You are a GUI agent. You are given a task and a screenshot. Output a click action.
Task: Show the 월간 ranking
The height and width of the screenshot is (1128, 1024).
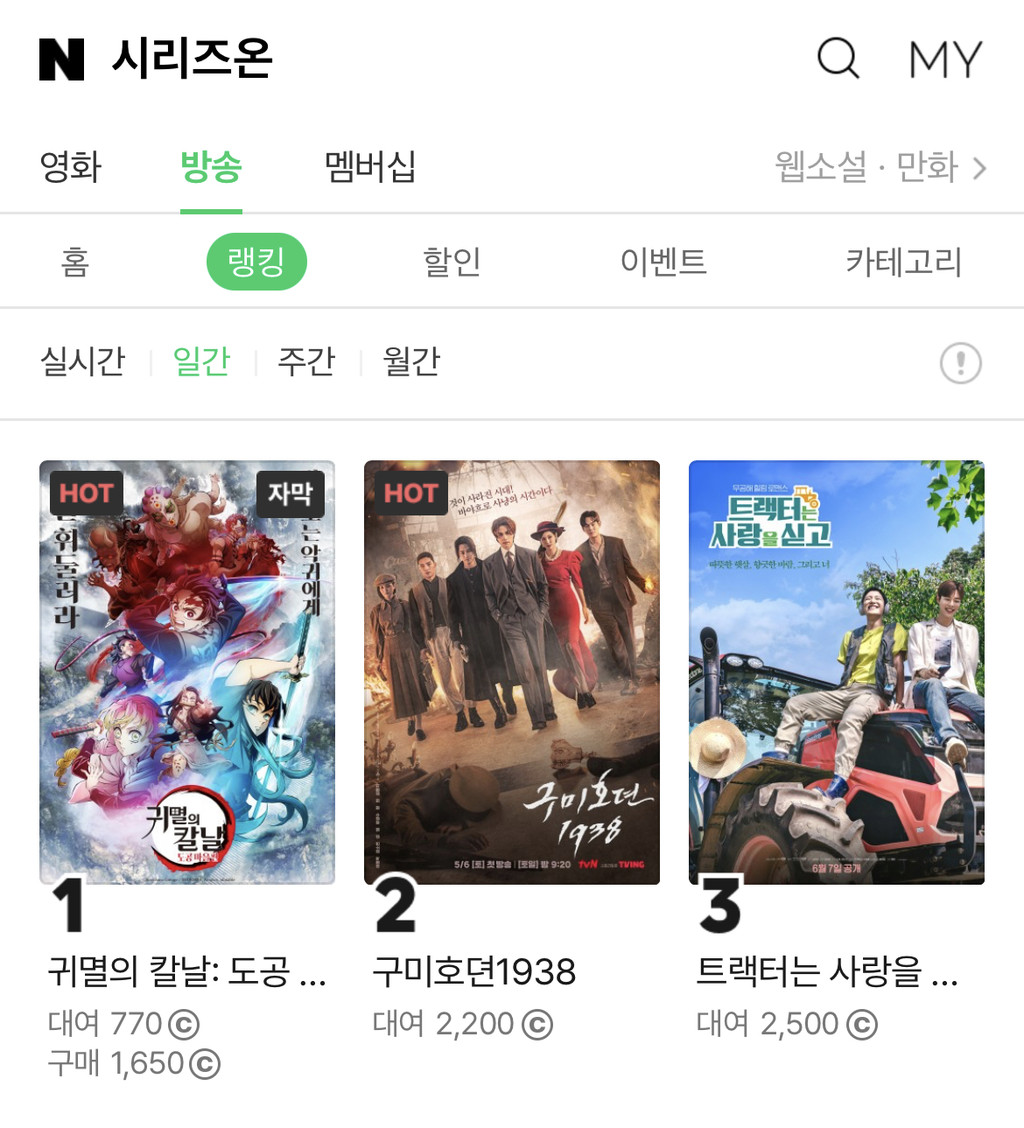[x=411, y=361]
